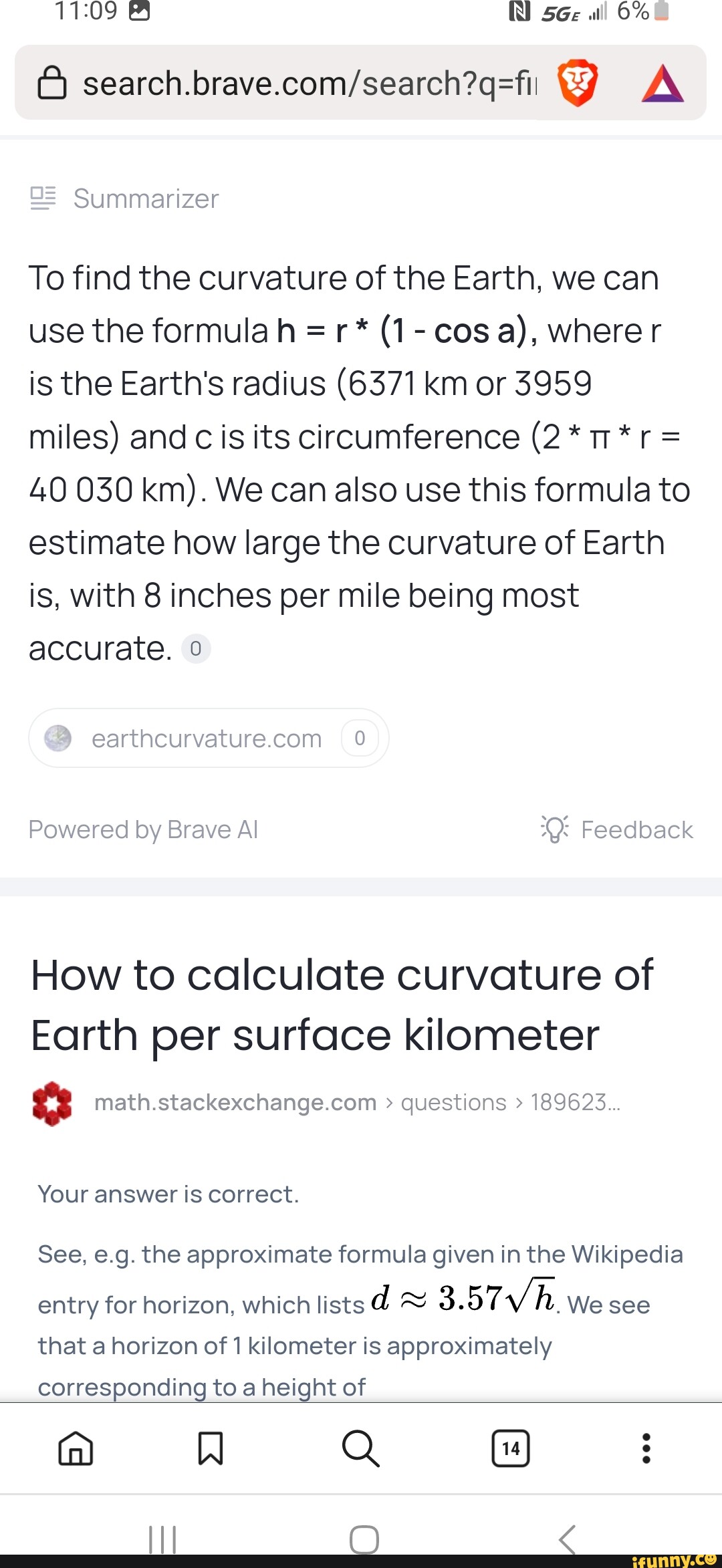Open the math.stackexchange.com site link
The image size is (722, 1568).
235,1102
